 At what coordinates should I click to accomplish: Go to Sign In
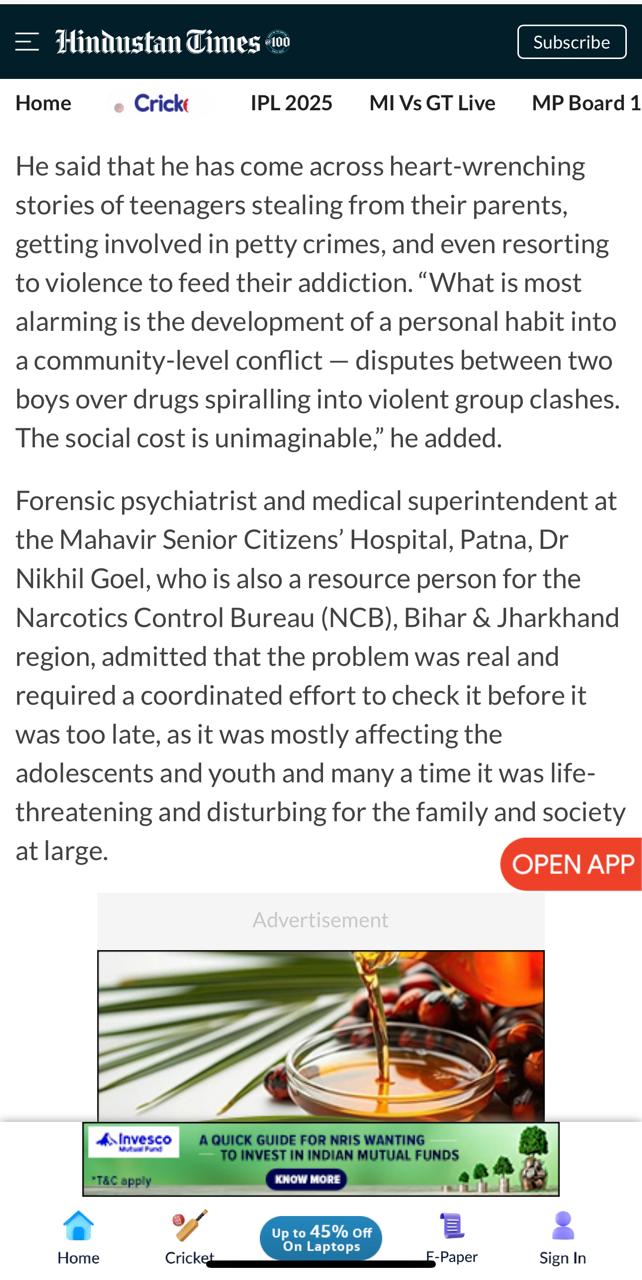(563, 1238)
